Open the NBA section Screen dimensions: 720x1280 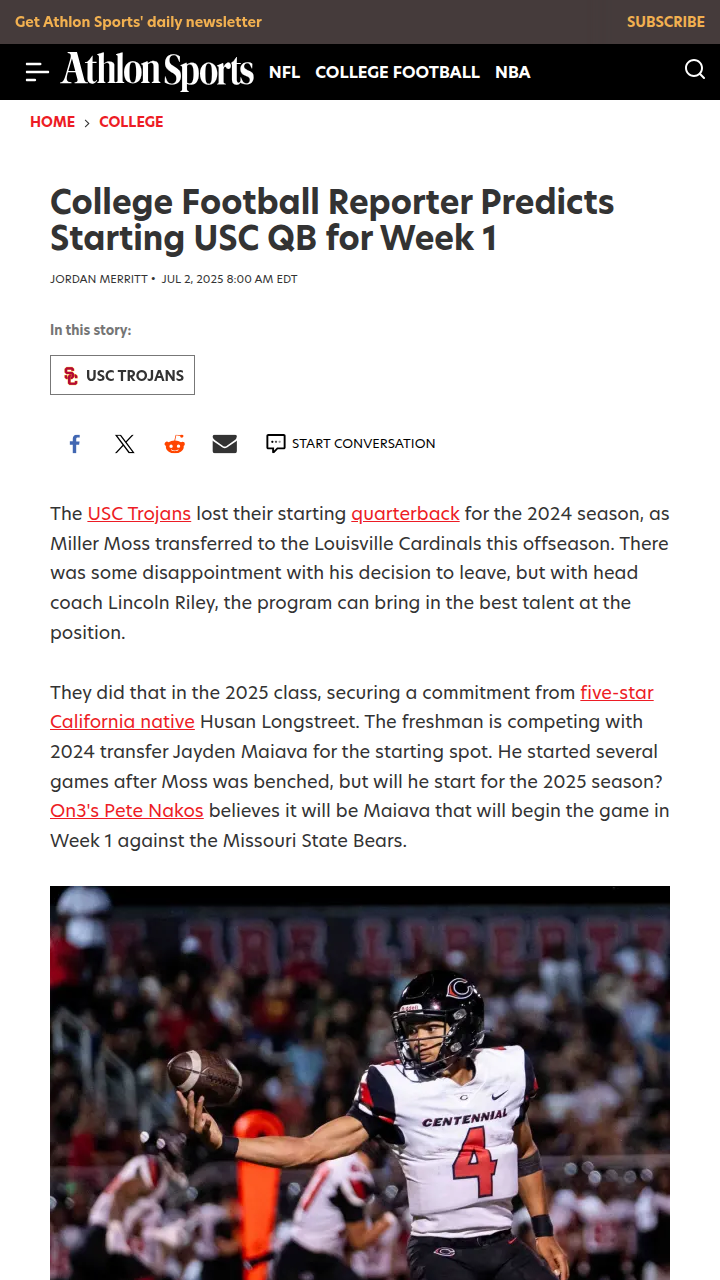(x=513, y=72)
